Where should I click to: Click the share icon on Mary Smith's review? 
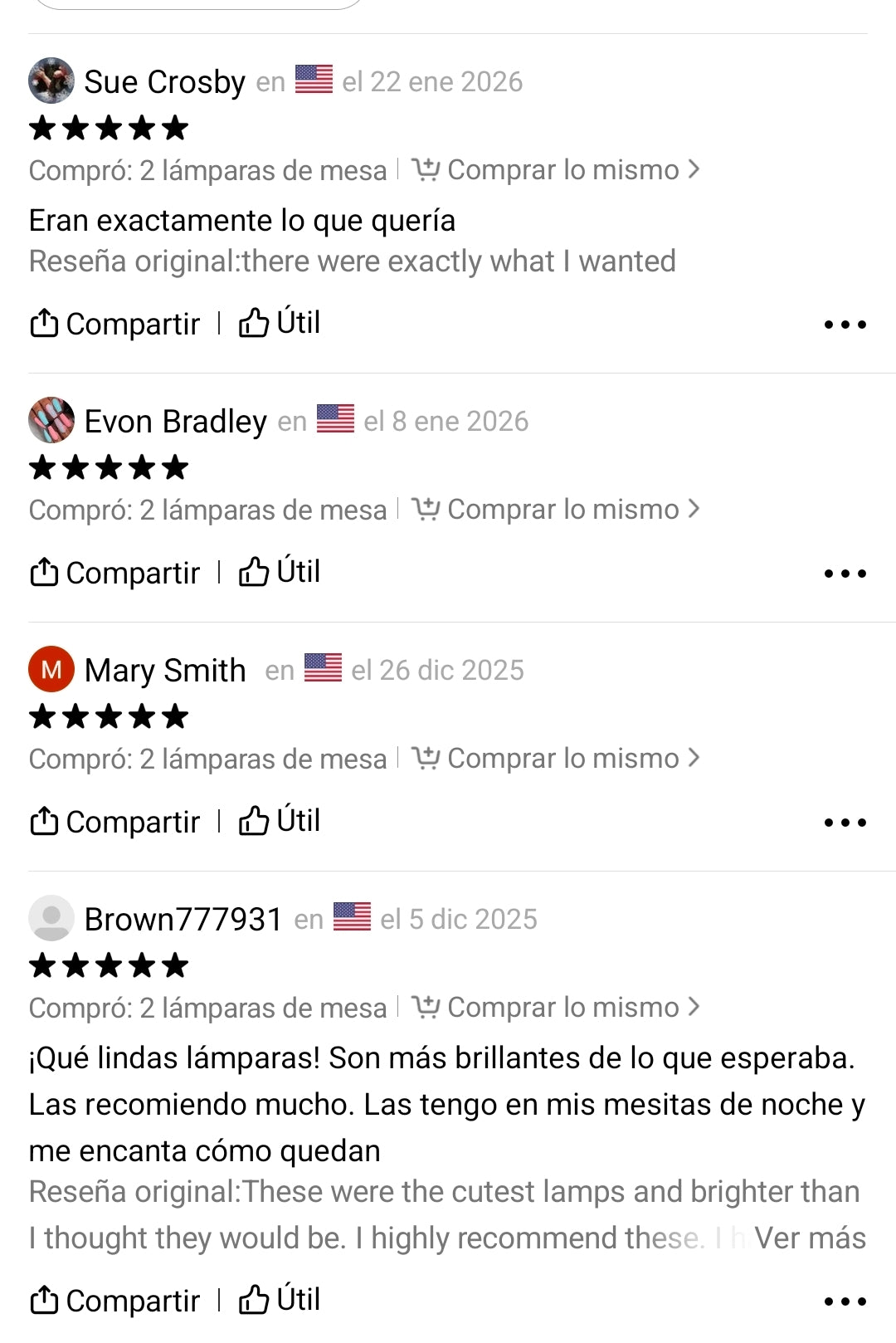[46, 820]
